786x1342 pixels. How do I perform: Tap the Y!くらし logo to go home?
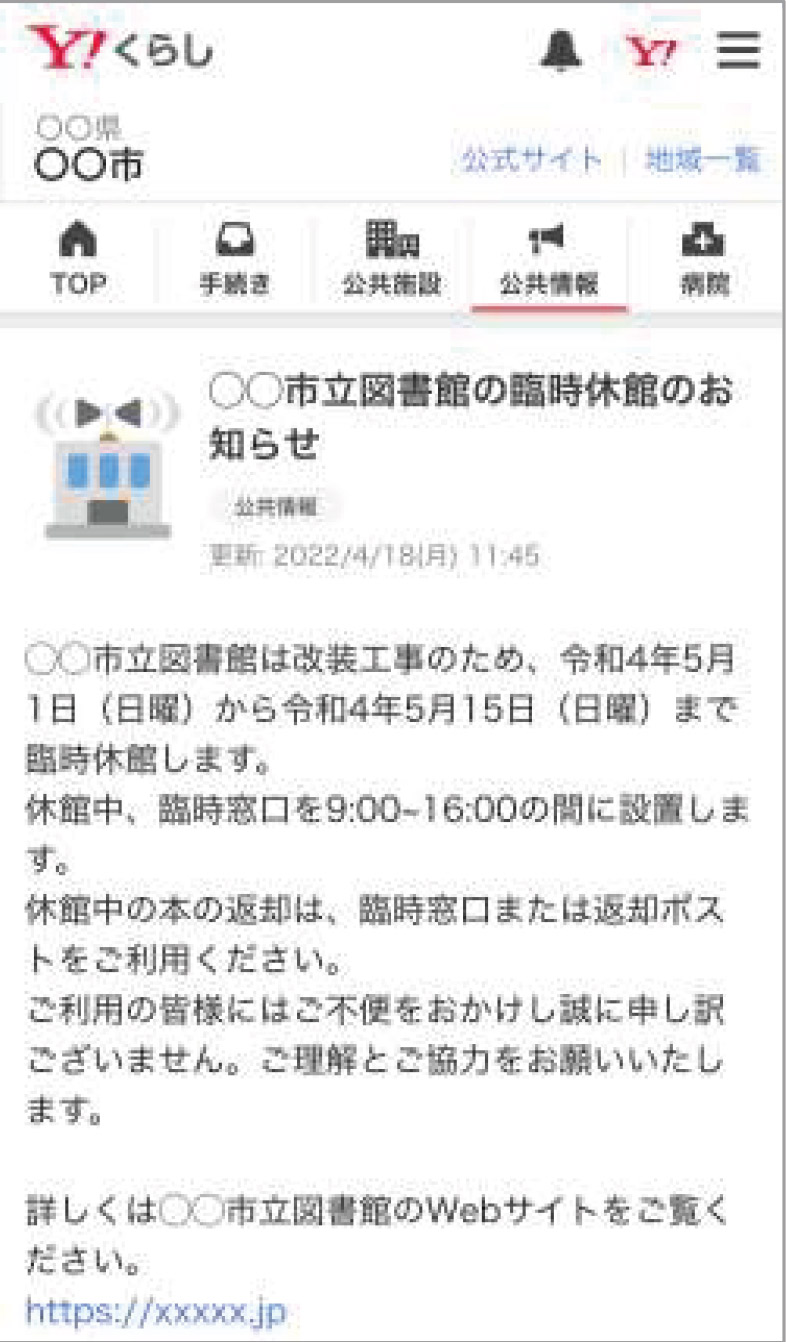pos(121,50)
